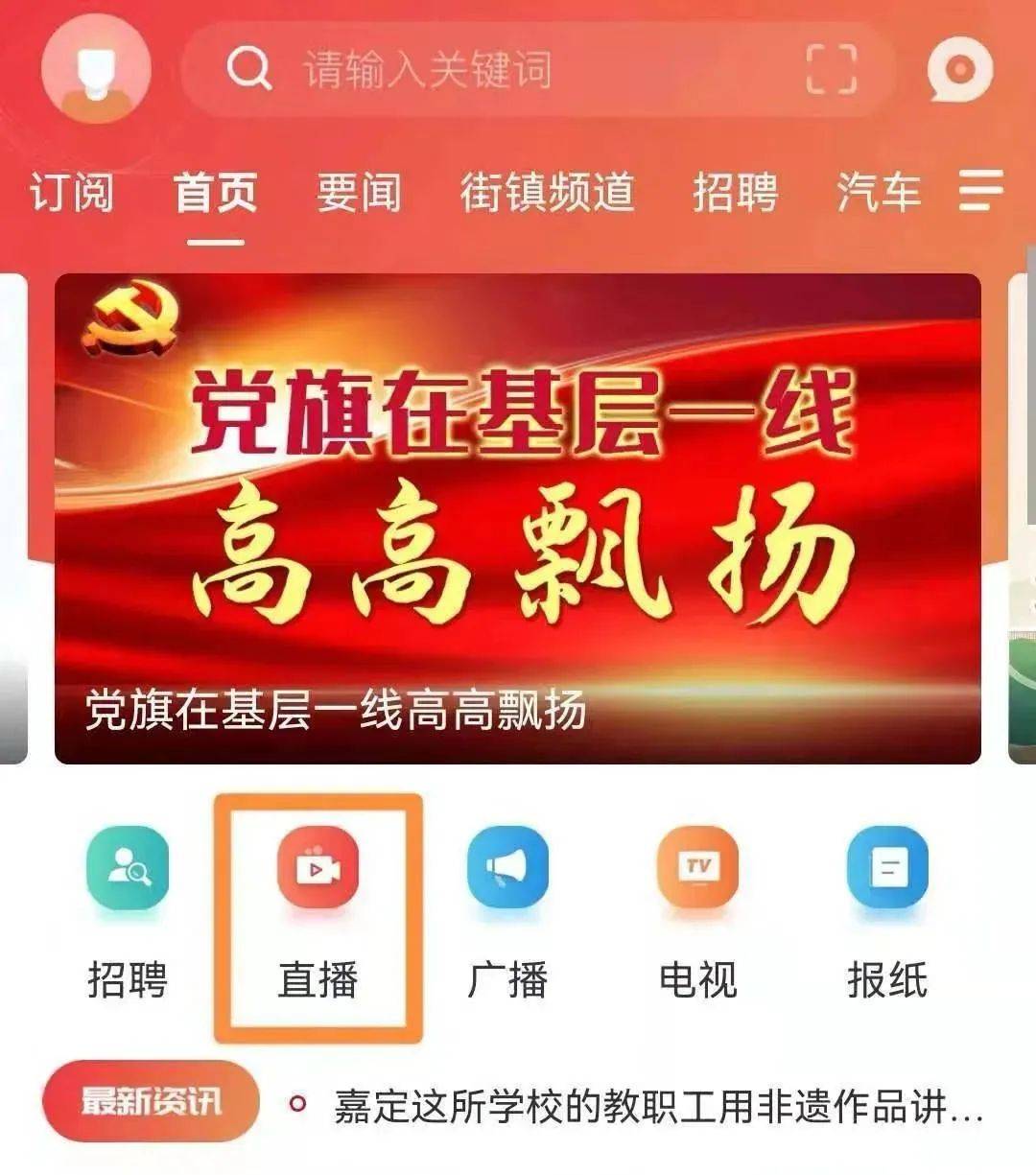1036x1175 pixels.
Task: Switch to the 要闻 news tab
Action: (x=357, y=192)
